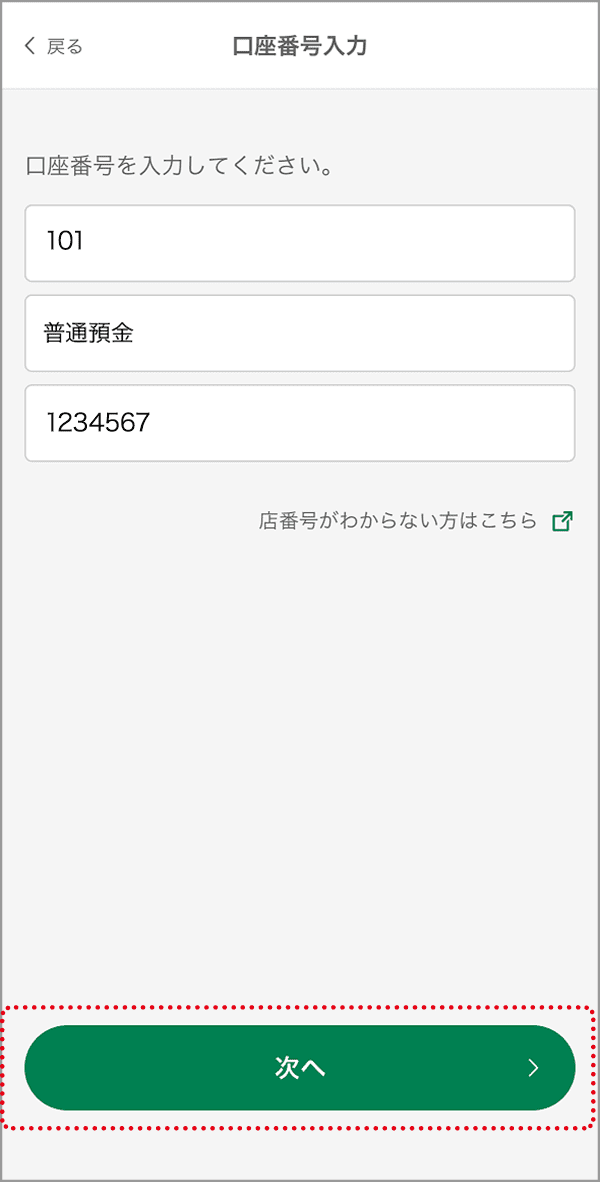Edit the branch number field showing 101

point(300,243)
